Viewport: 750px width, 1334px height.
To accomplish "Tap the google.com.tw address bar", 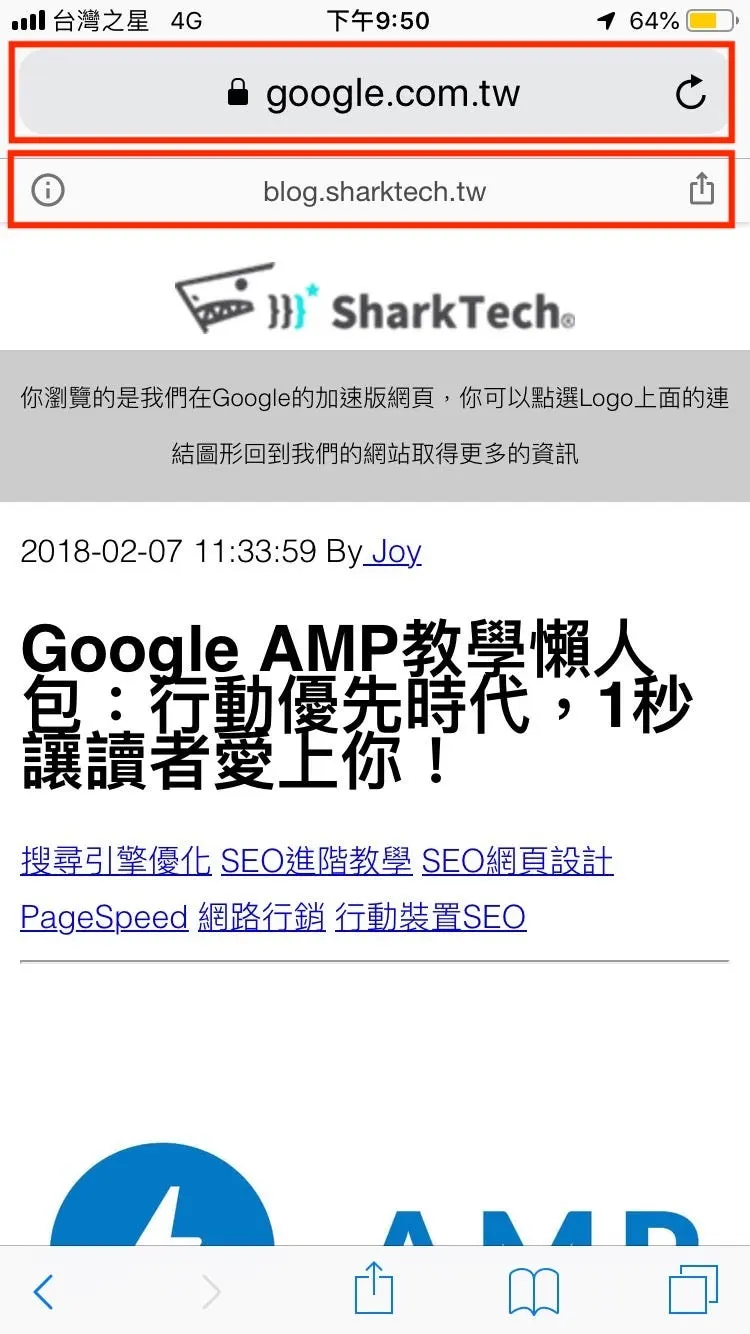I will [x=374, y=93].
